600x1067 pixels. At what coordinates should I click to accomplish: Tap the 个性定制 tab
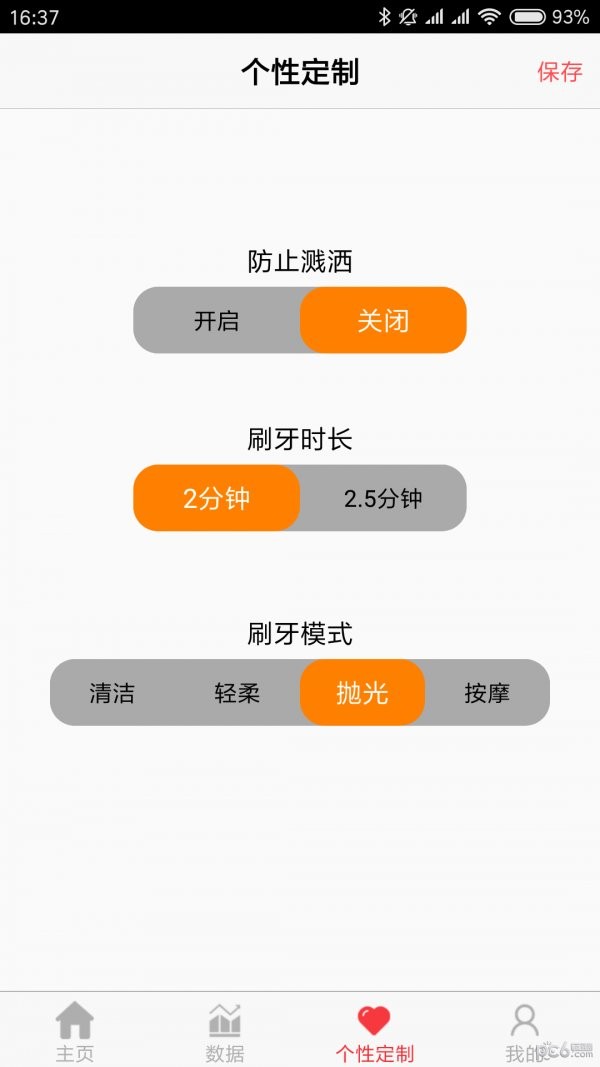point(374,1032)
